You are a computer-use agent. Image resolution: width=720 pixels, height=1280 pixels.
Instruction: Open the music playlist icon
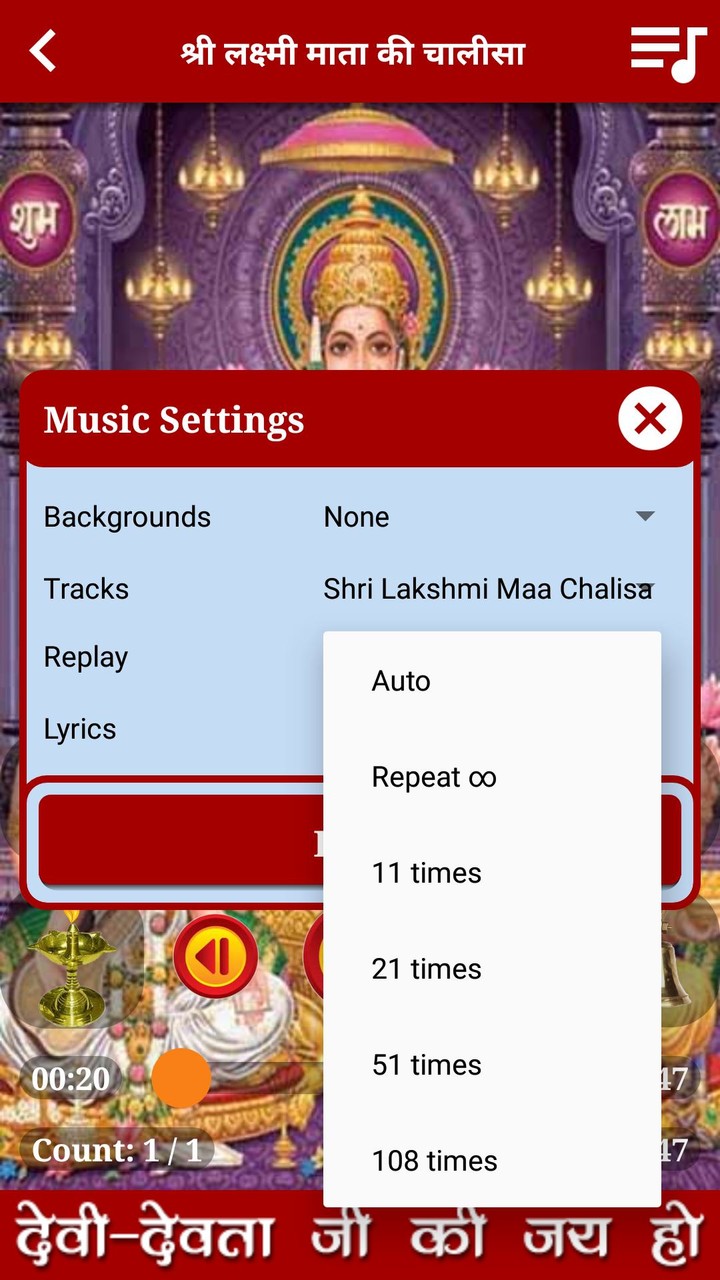[668, 52]
